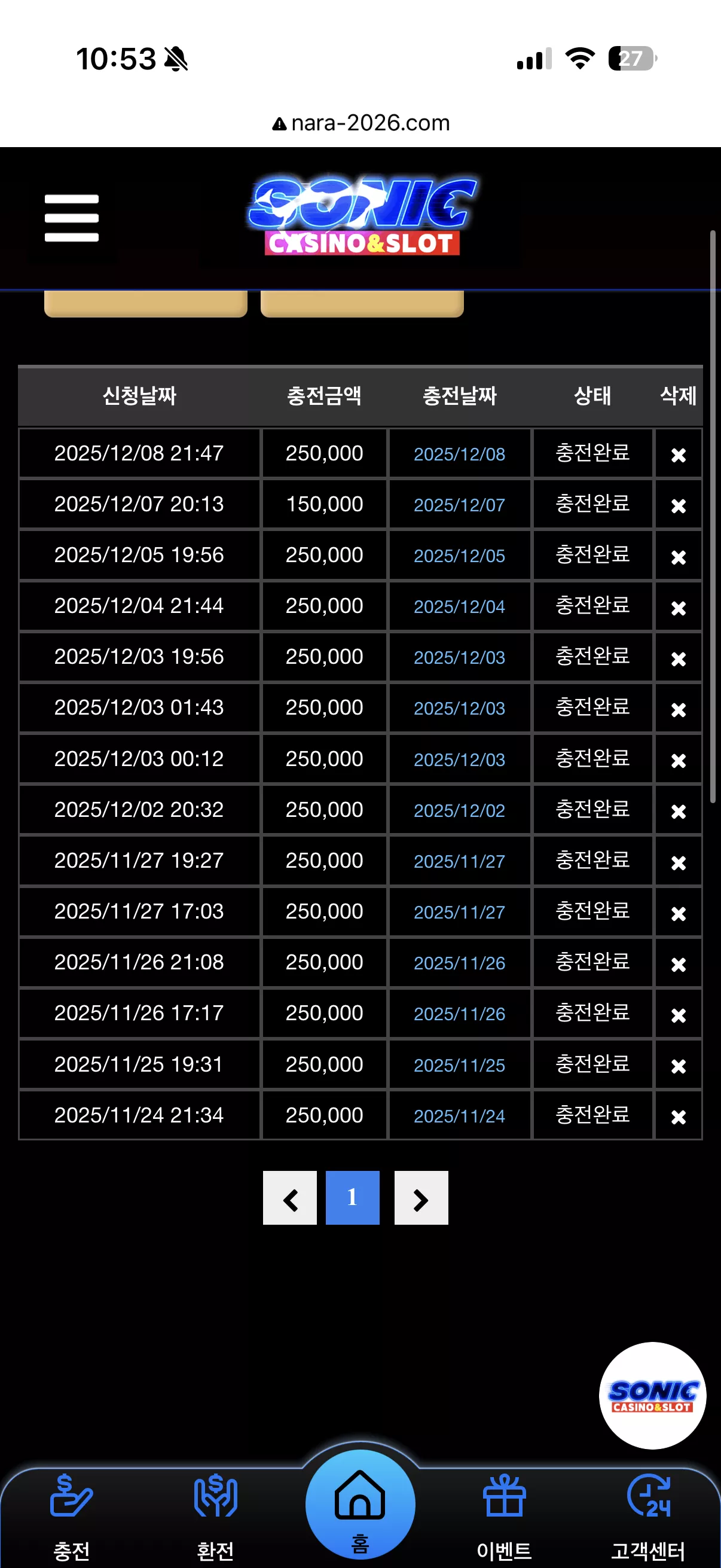Tap the floating Sonic Casino round button
The width and height of the screenshot is (721, 1568).
[652, 1395]
